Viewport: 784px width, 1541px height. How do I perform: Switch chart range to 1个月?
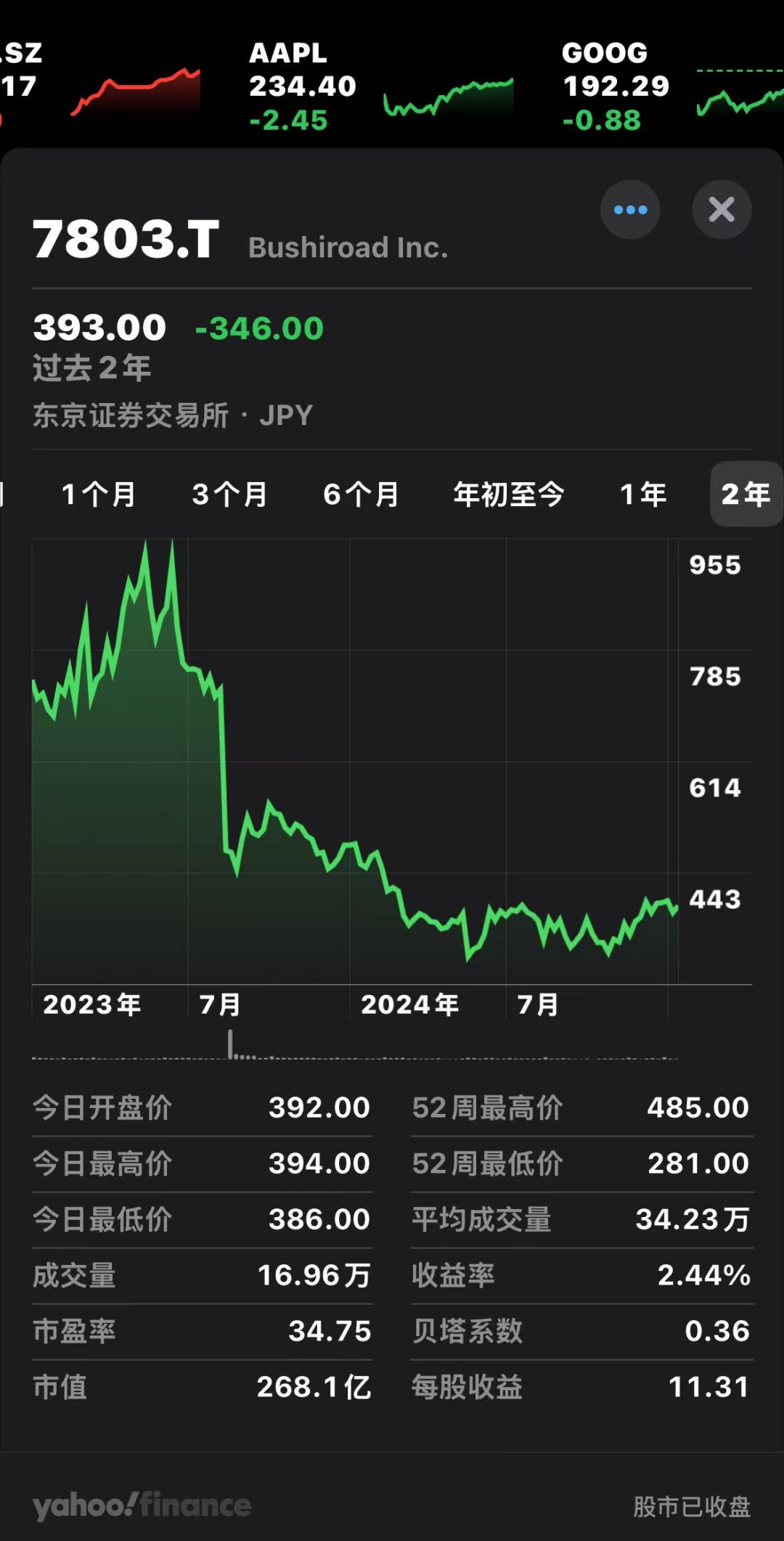(99, 495)
